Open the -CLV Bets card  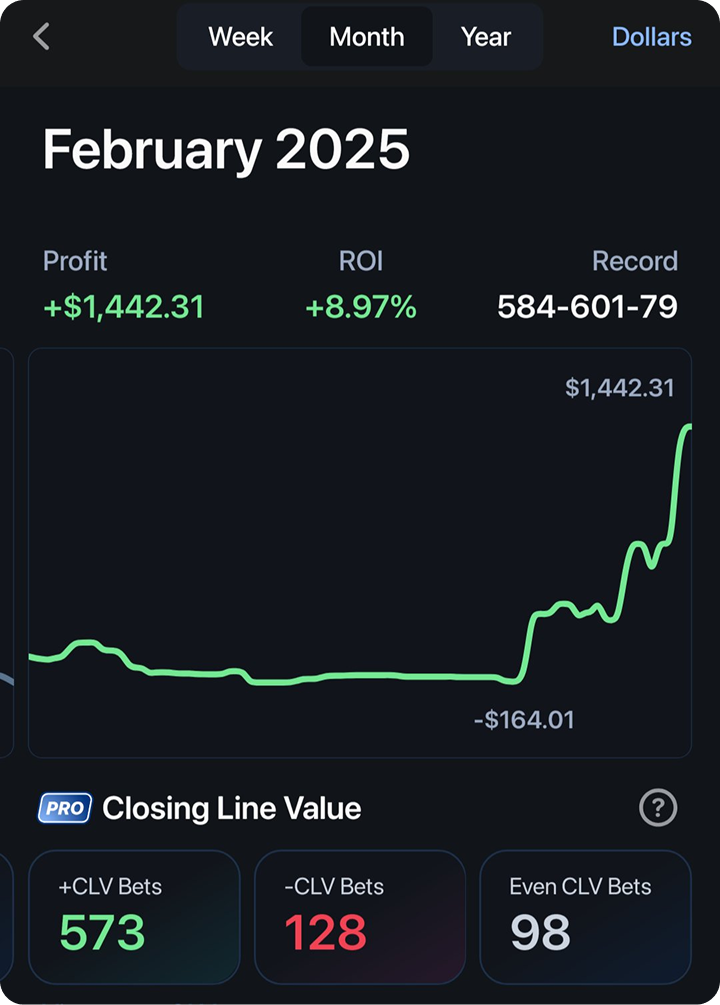click(x=359, y=917)
